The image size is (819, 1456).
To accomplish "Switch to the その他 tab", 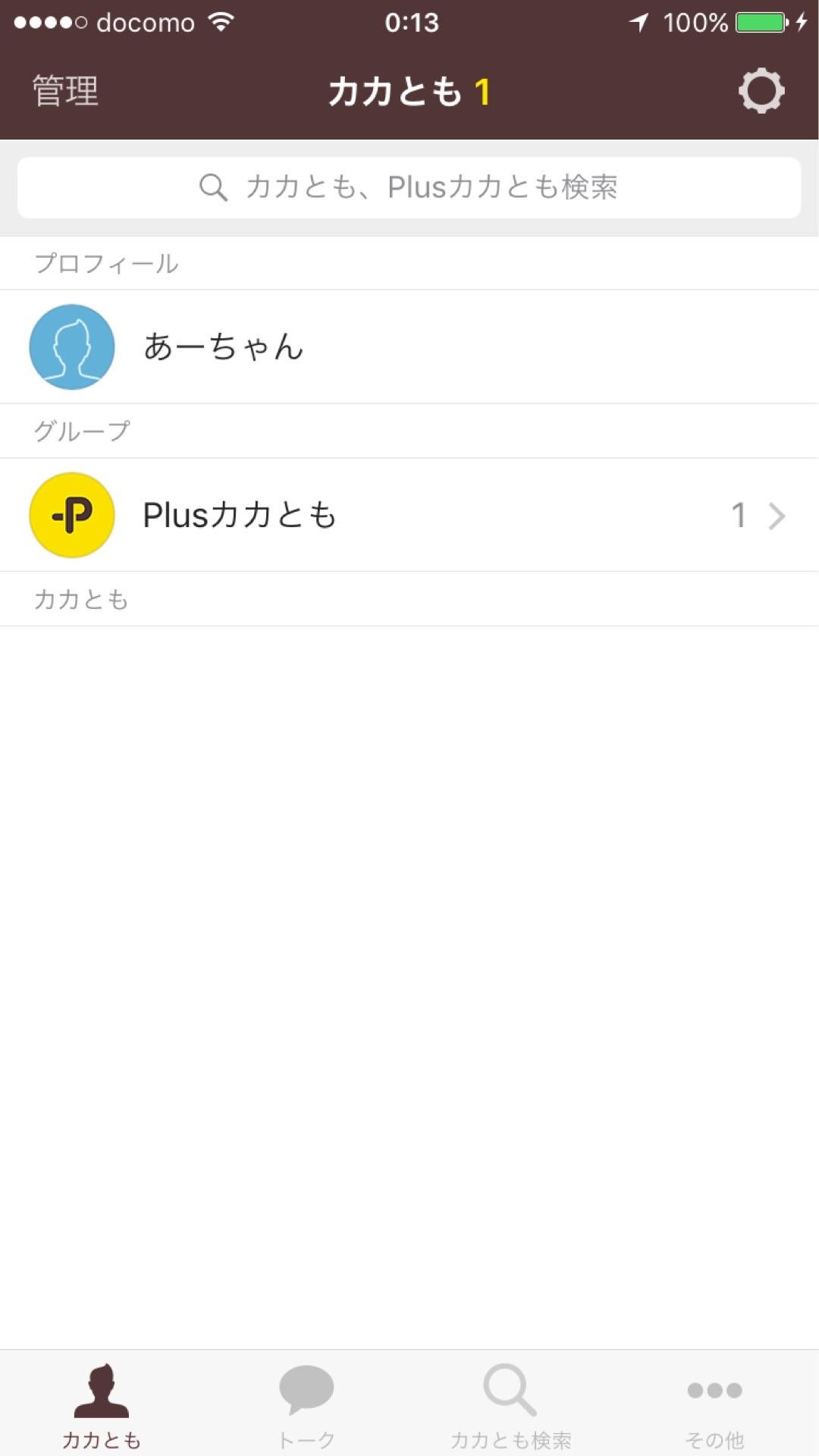I will (x=715, y=1403).
